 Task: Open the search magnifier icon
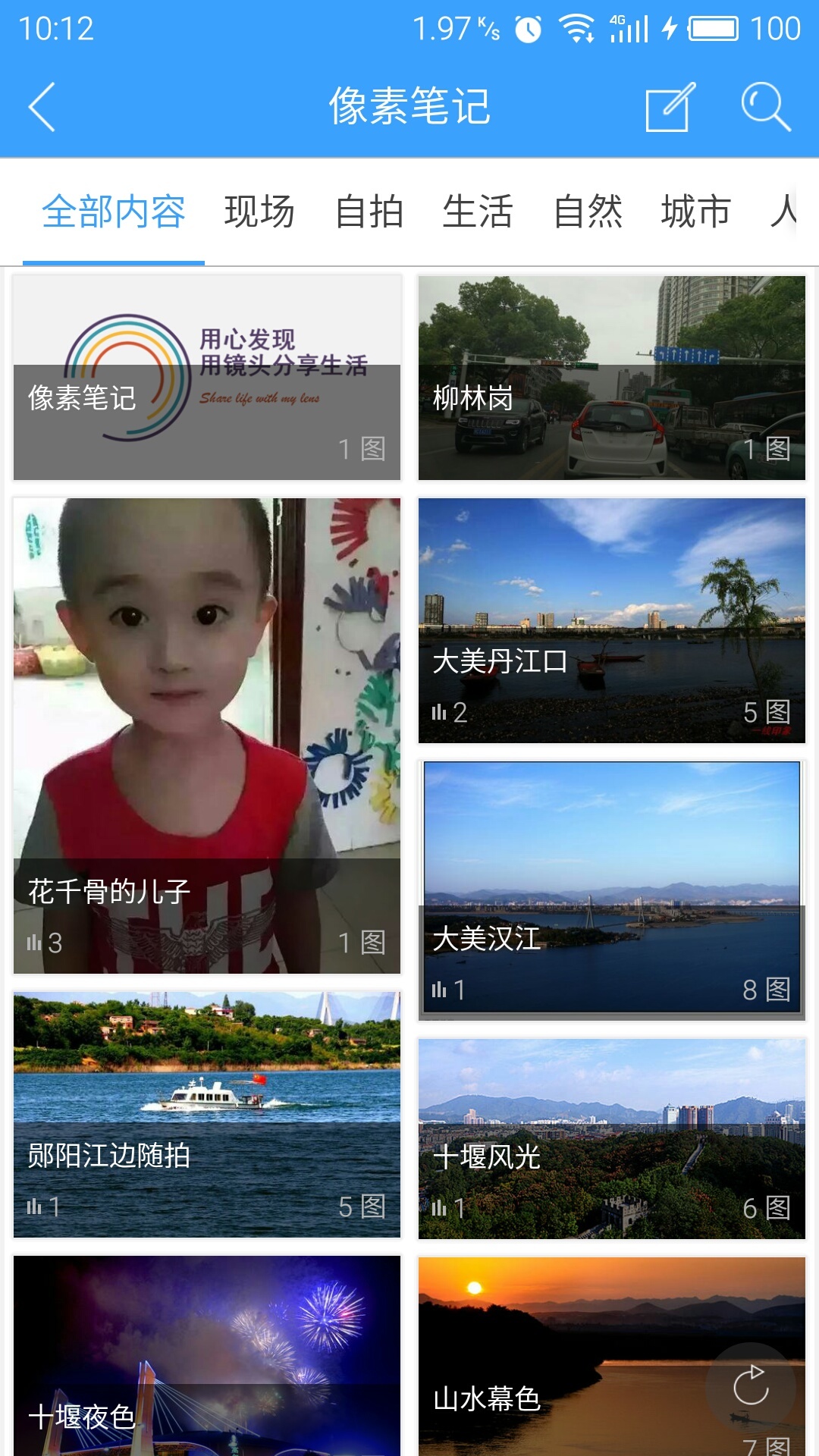(765, 107)
